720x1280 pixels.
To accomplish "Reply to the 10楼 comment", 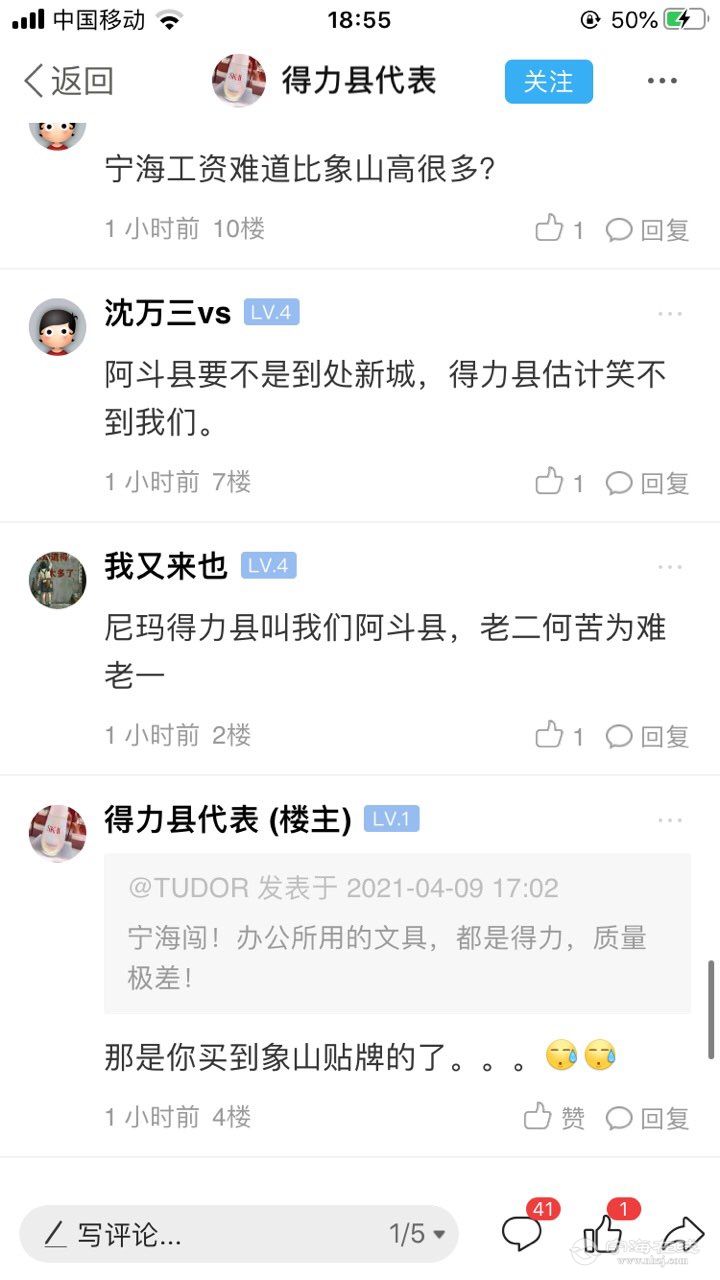I will click(x=648, y=229).
